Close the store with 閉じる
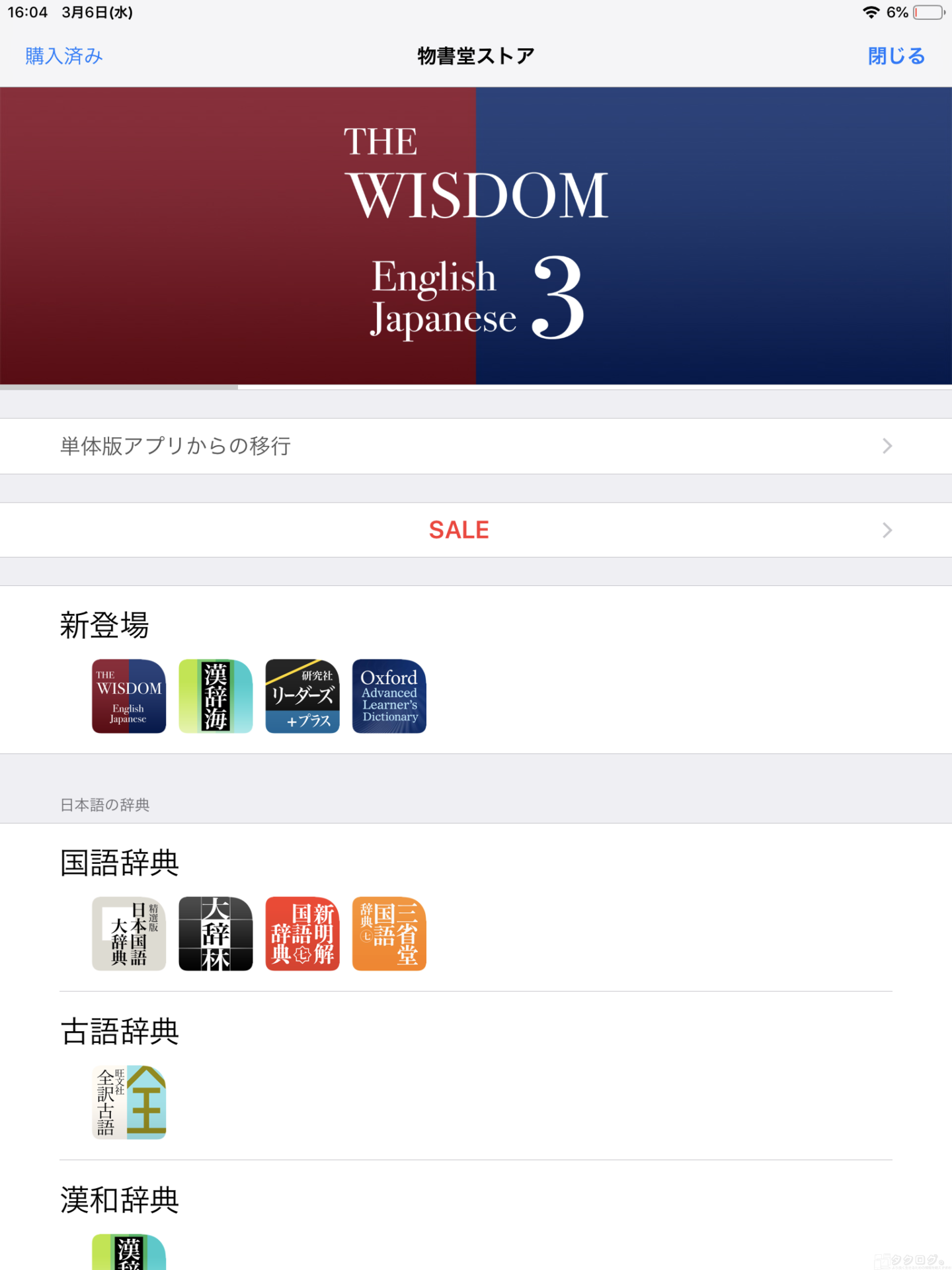The width and height of the screenshot is (952, 1270). (896, 56)
